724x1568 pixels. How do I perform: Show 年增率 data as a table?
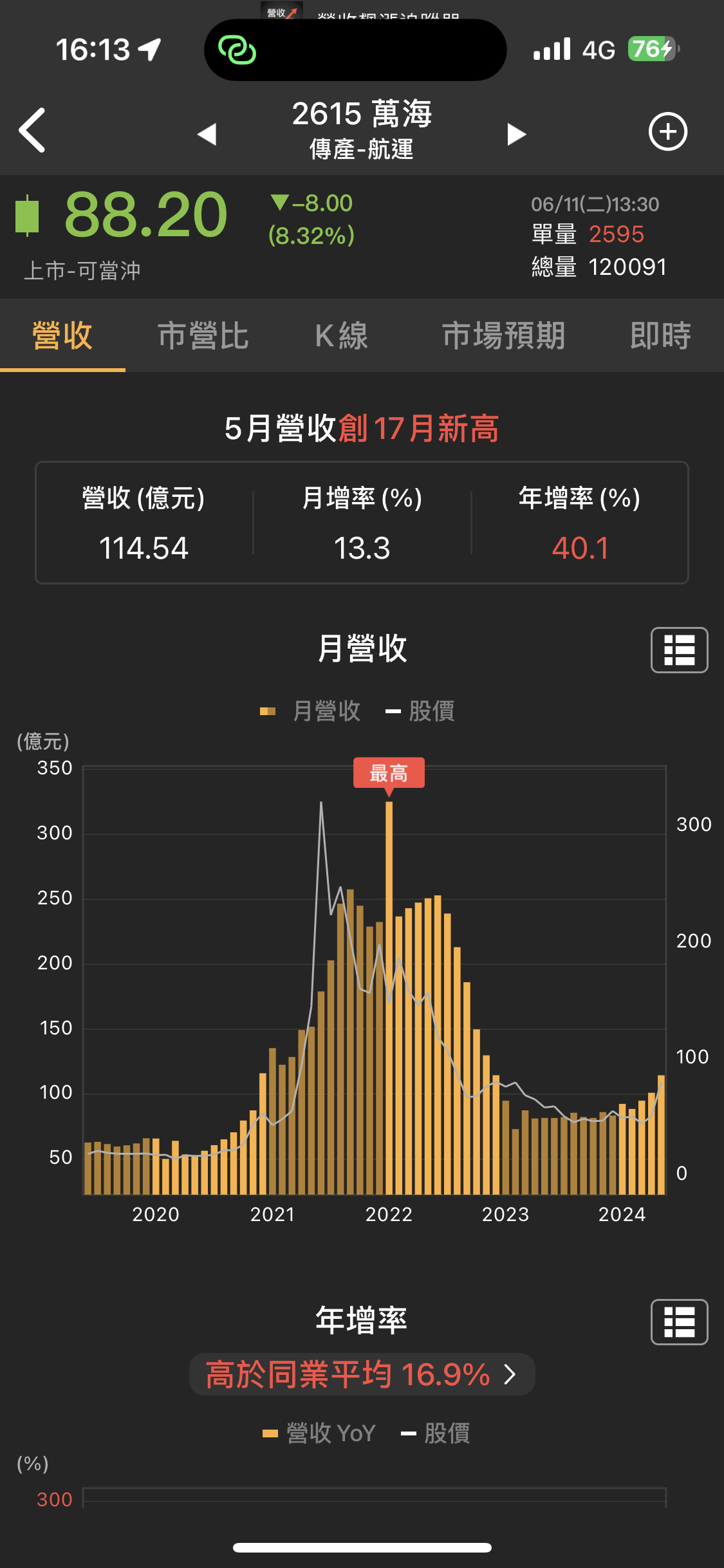point(679,1322)
